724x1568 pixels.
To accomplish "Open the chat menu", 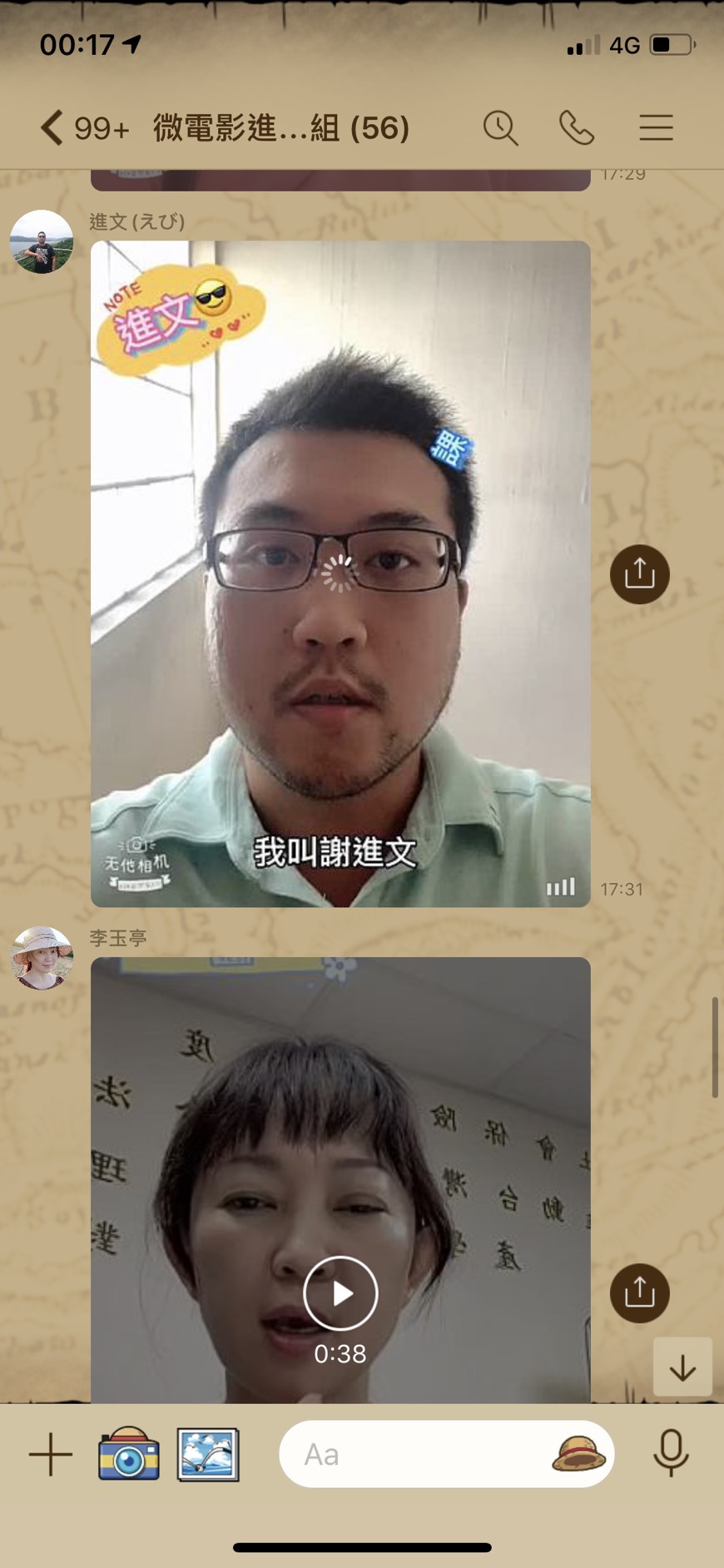I will pos(656,127).
